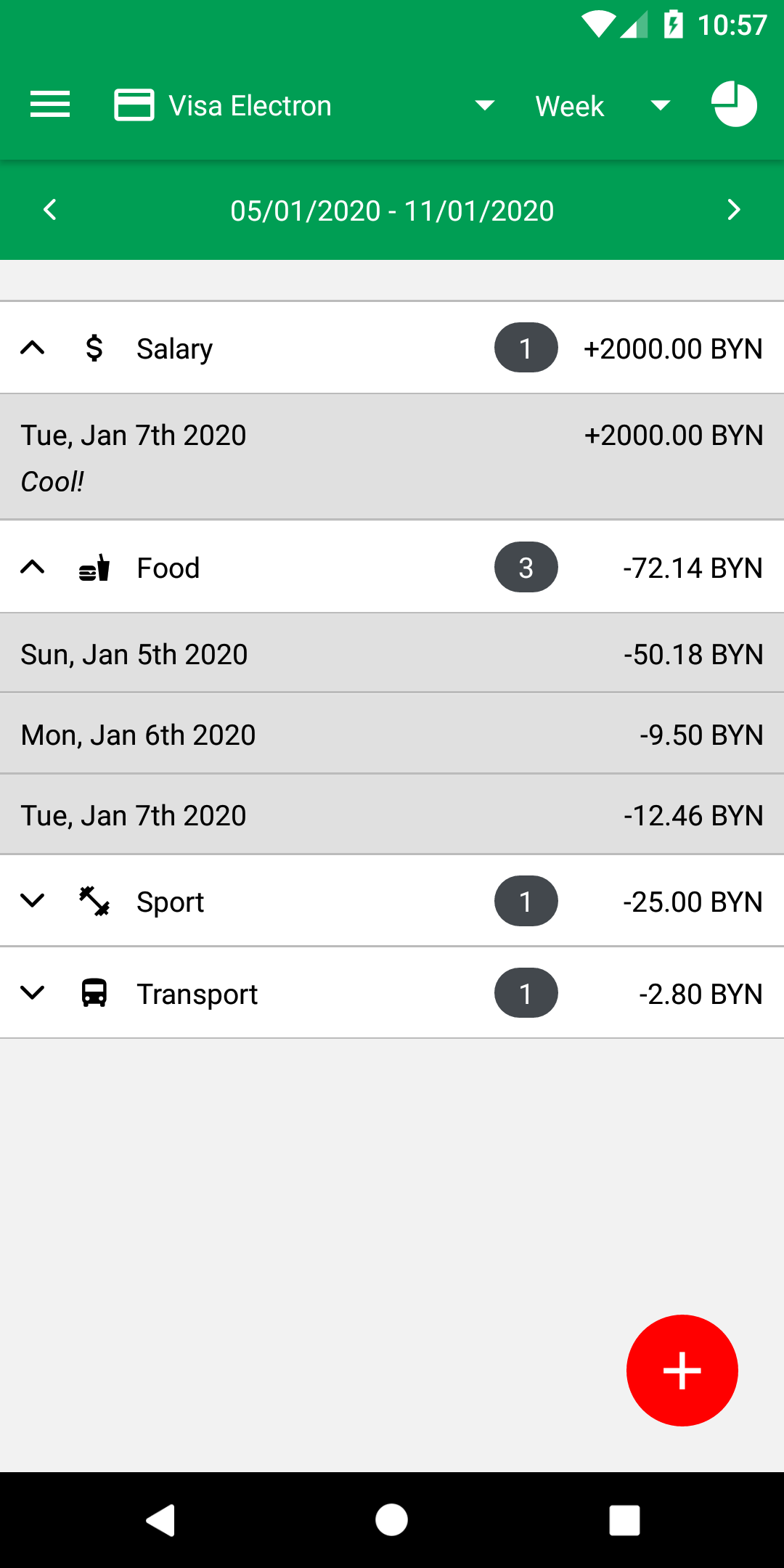Tap the system back button
This screenshot has height=1568, width=784.
pos(160,1520)
